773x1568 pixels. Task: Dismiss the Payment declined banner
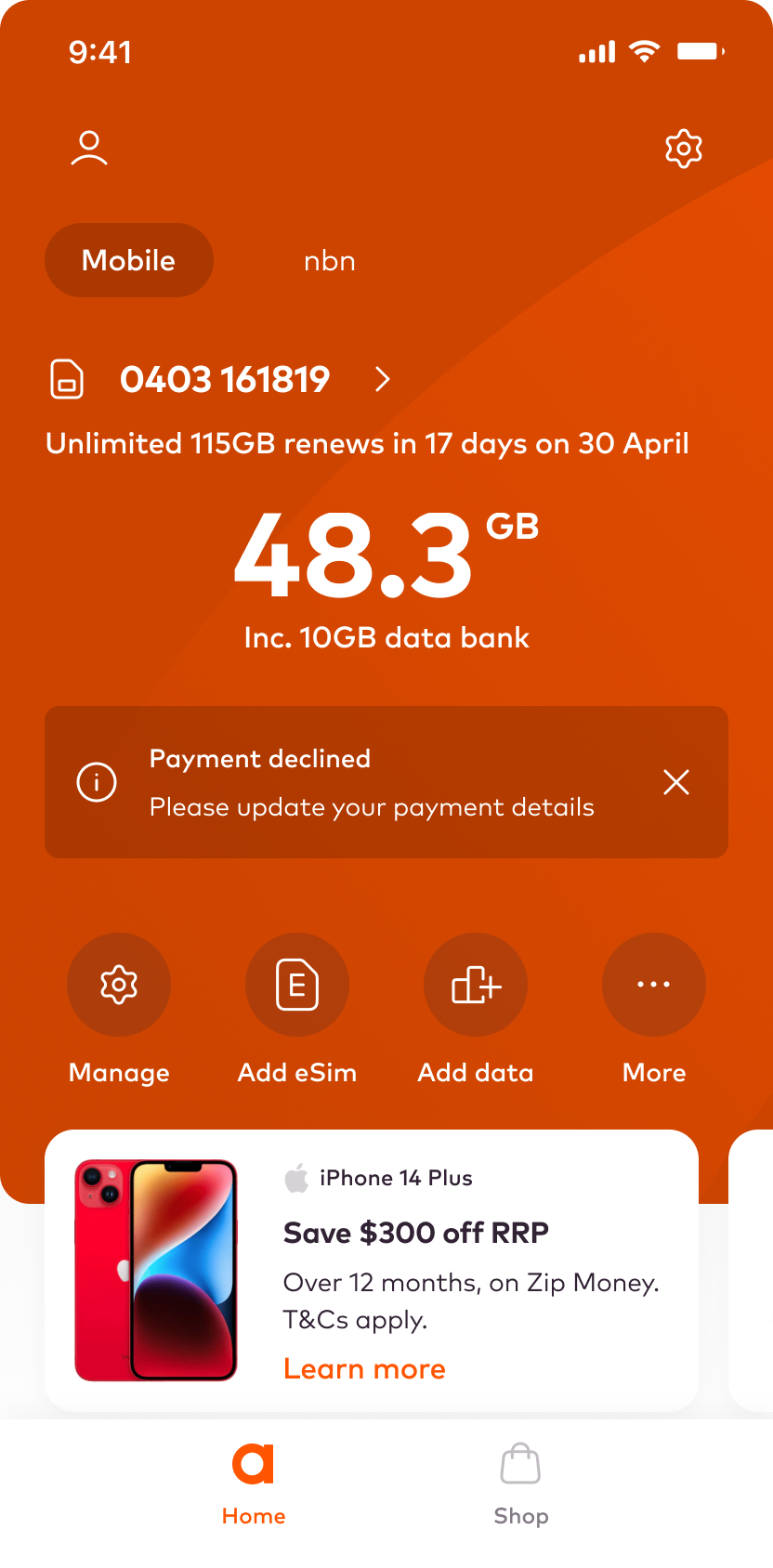tap(676, 782)
